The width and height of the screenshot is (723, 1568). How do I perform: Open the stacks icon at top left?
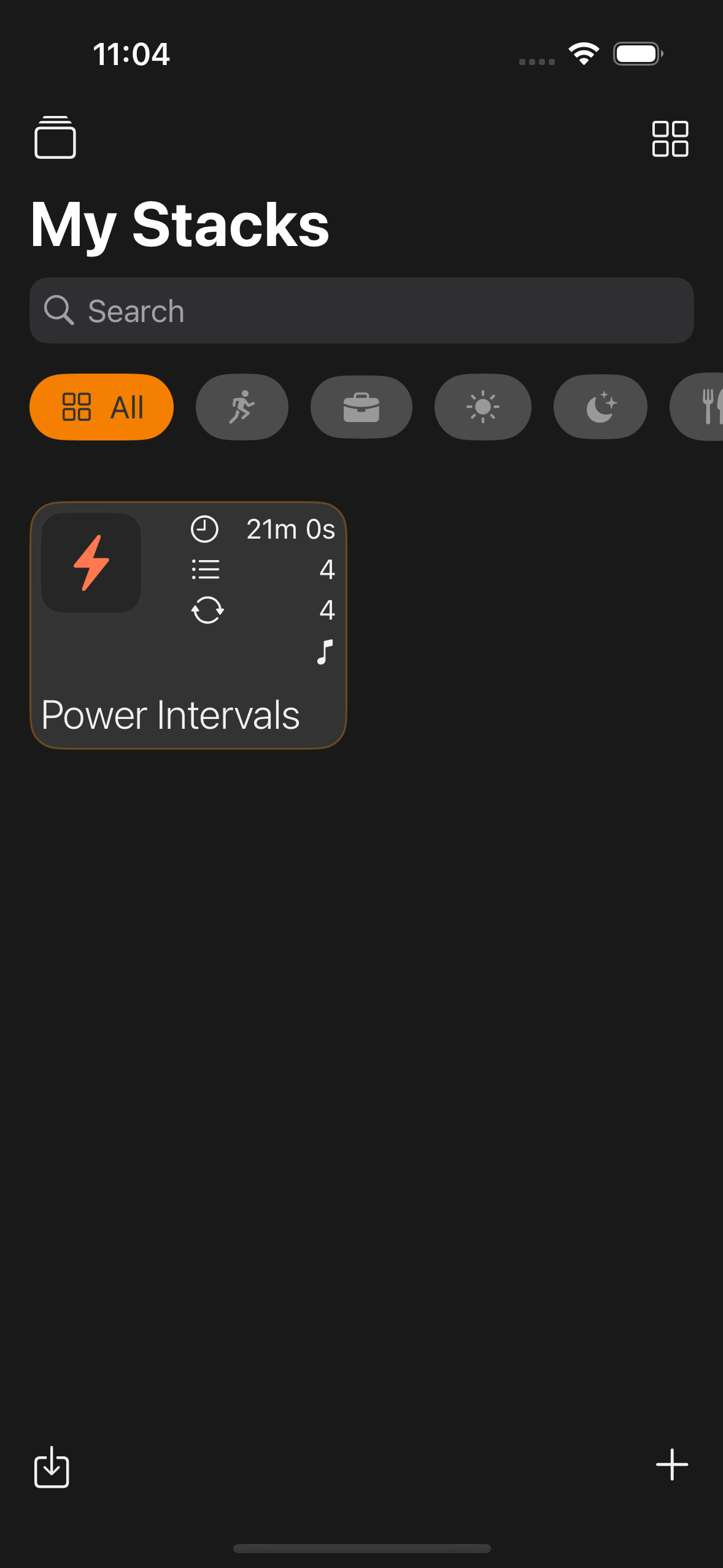55,138
